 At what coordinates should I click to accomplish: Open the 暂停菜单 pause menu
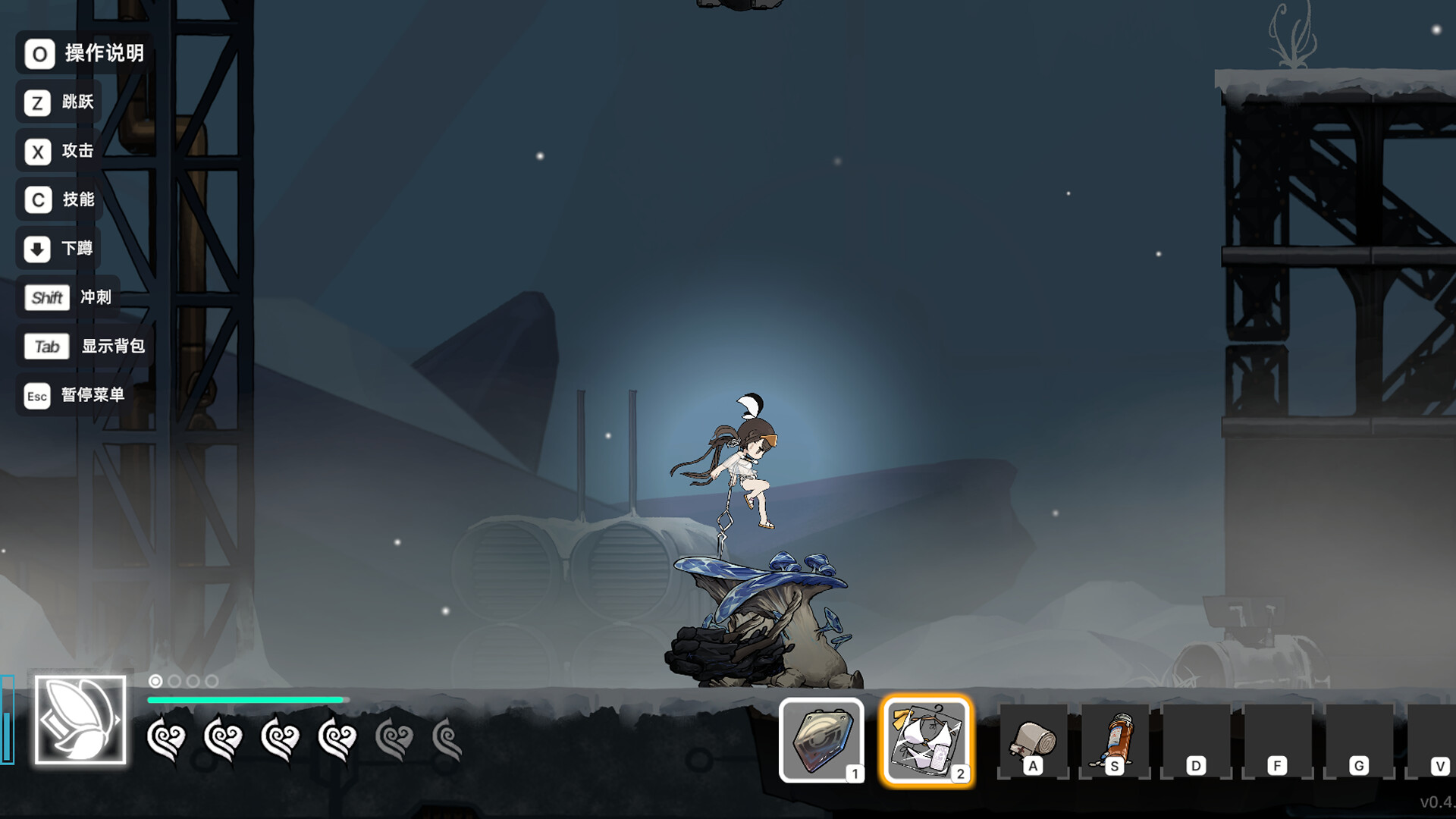point(74,395)
